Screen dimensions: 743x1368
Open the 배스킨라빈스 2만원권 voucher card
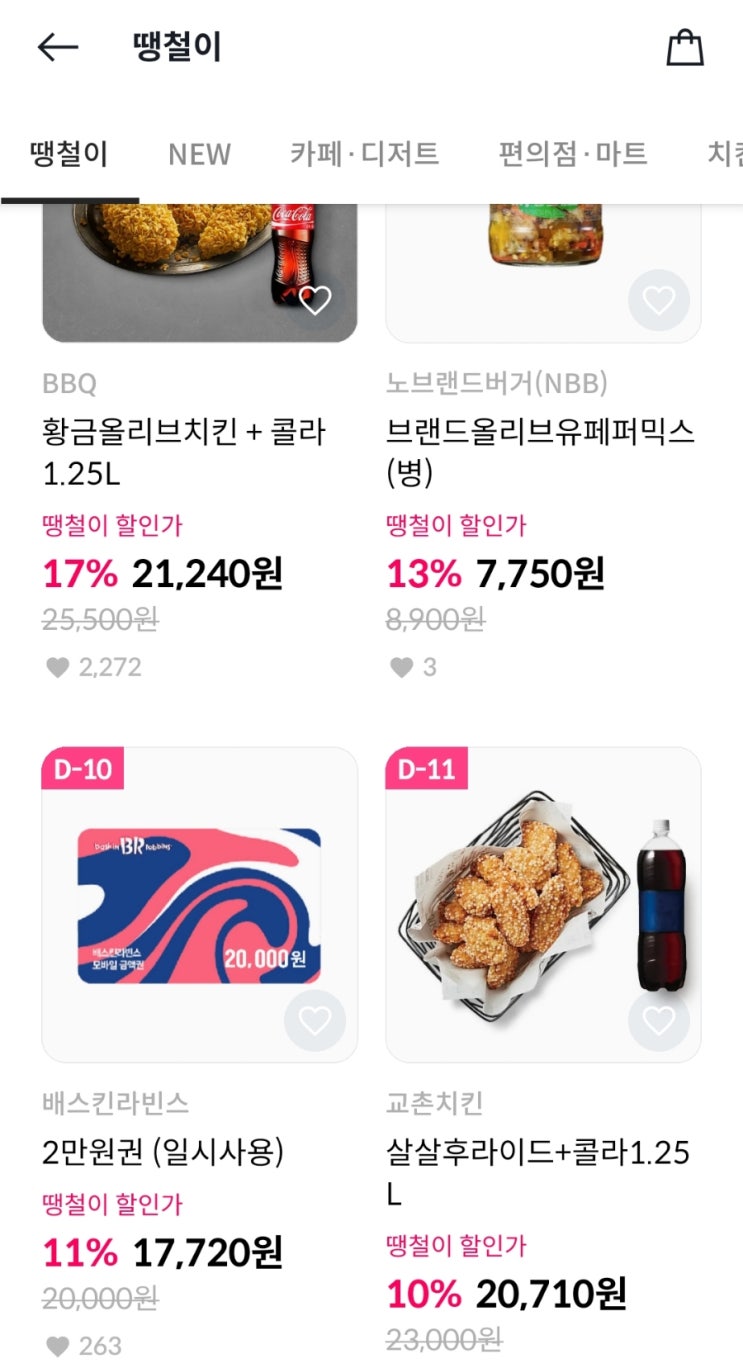(x=199, y=904)
